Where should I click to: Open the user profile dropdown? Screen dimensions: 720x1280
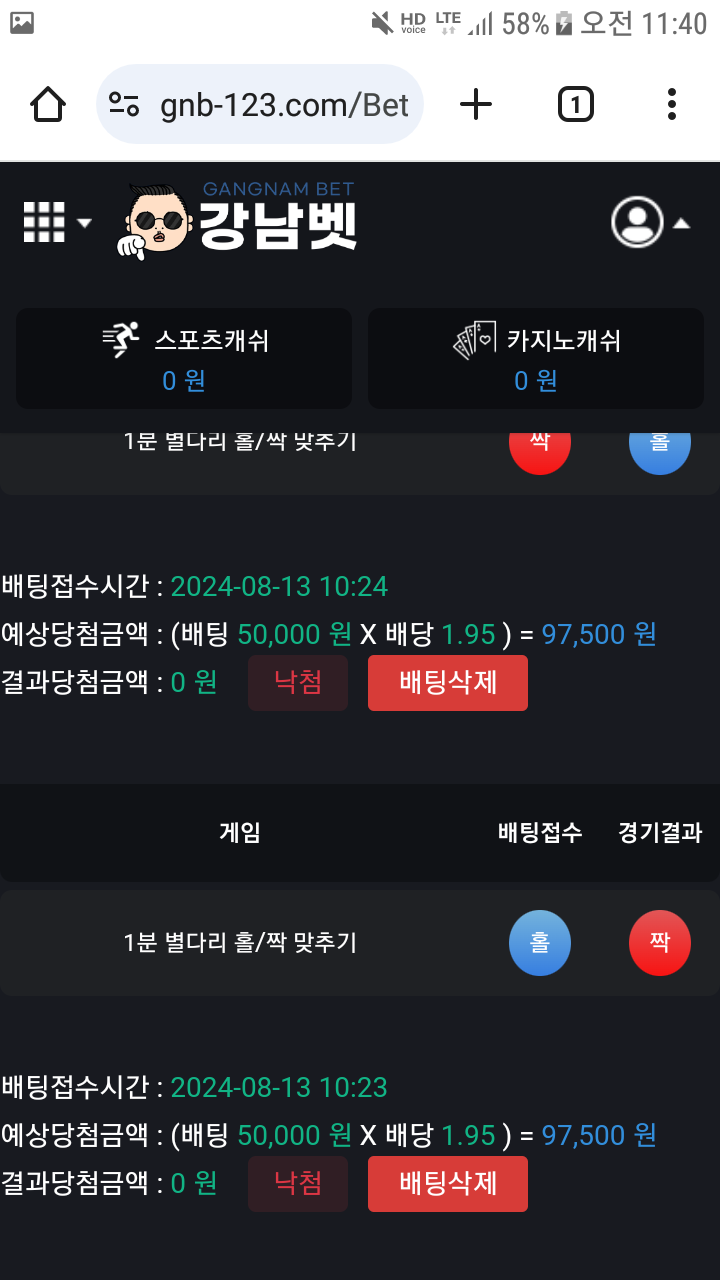[x=650, y=222]
